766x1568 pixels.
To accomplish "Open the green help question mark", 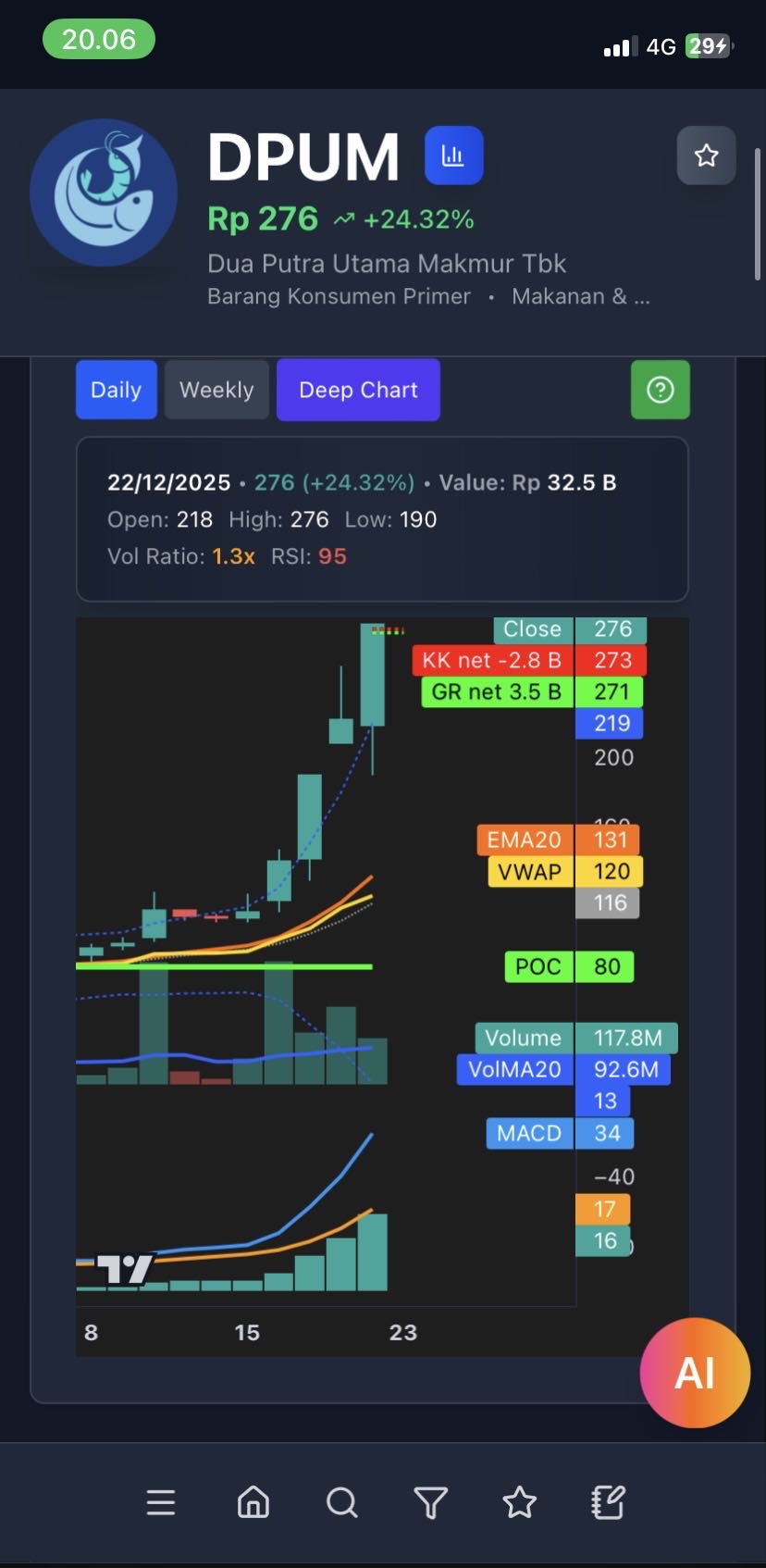I will (660, 390).
